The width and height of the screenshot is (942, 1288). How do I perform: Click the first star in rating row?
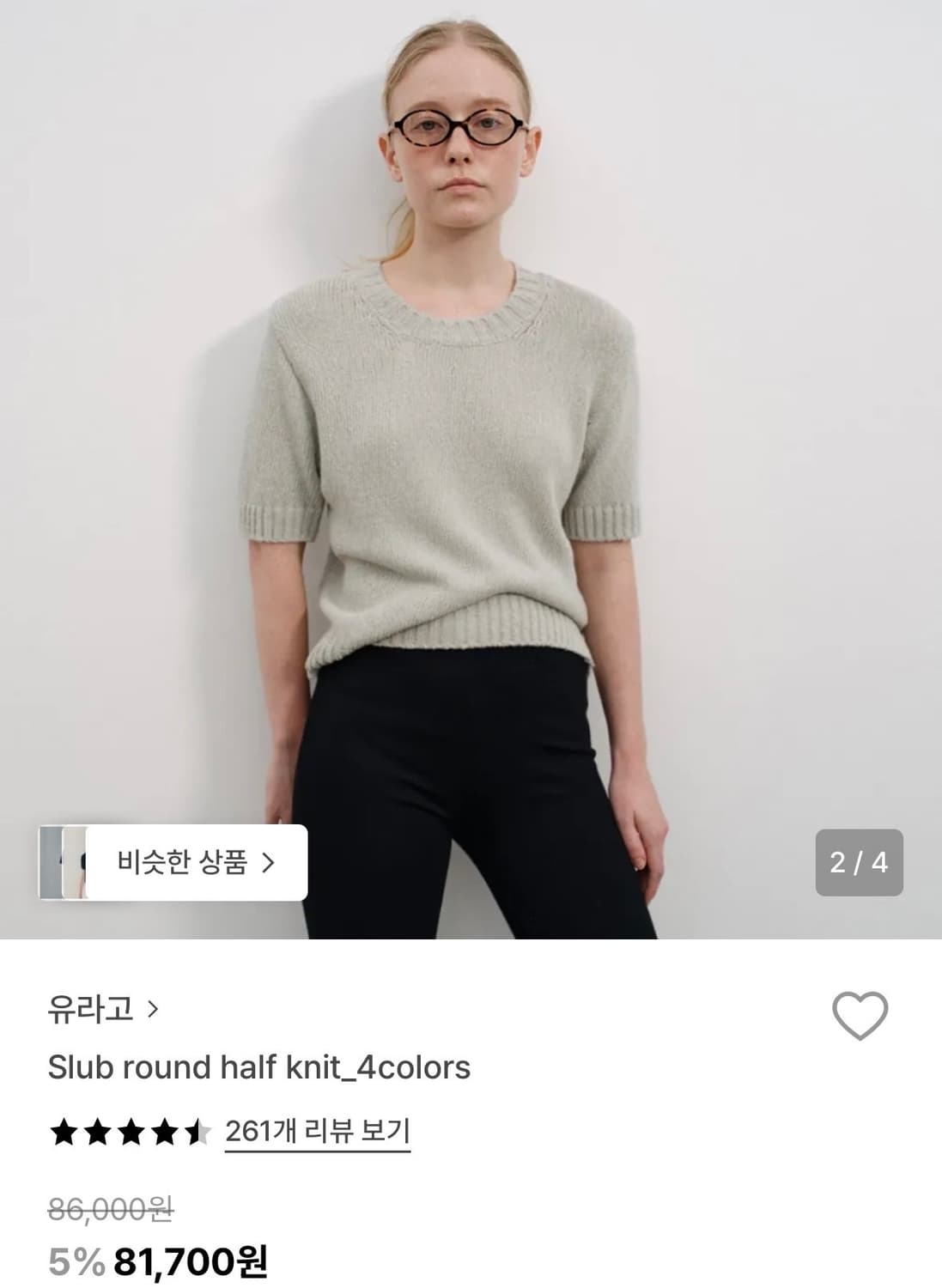pos(63,1133)
